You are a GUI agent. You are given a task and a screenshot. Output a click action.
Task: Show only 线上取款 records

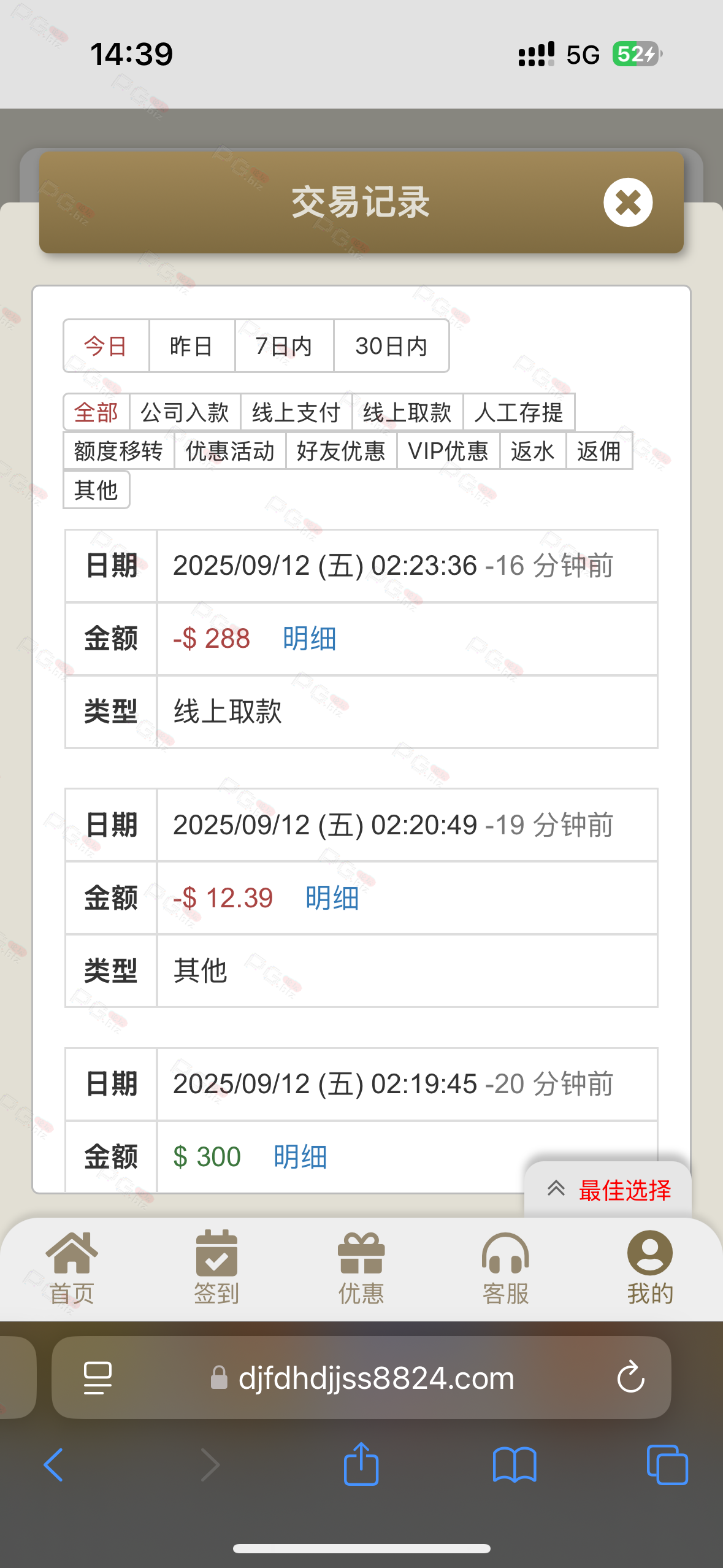click(407, 412)
